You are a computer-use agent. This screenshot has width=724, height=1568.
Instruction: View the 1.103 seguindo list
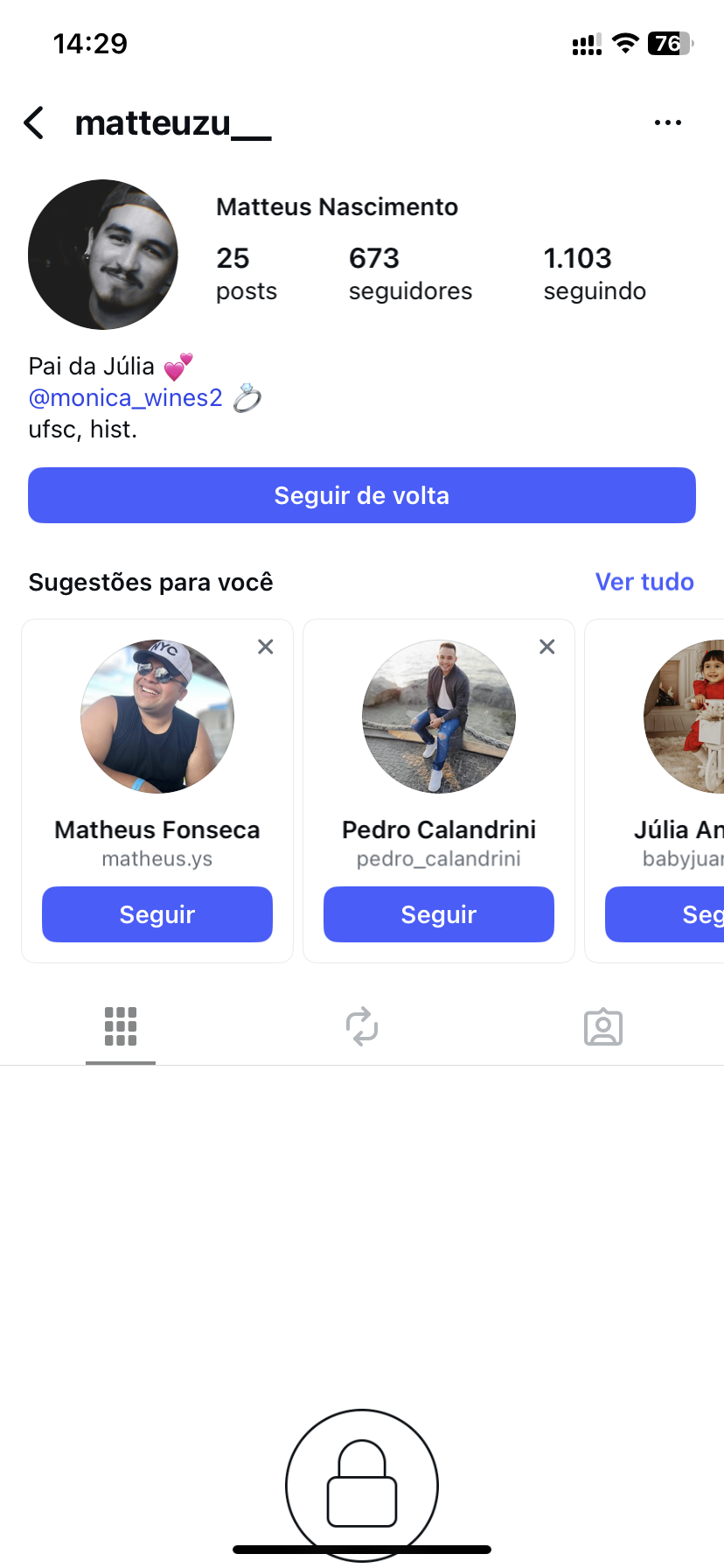(x=595, y=273)
